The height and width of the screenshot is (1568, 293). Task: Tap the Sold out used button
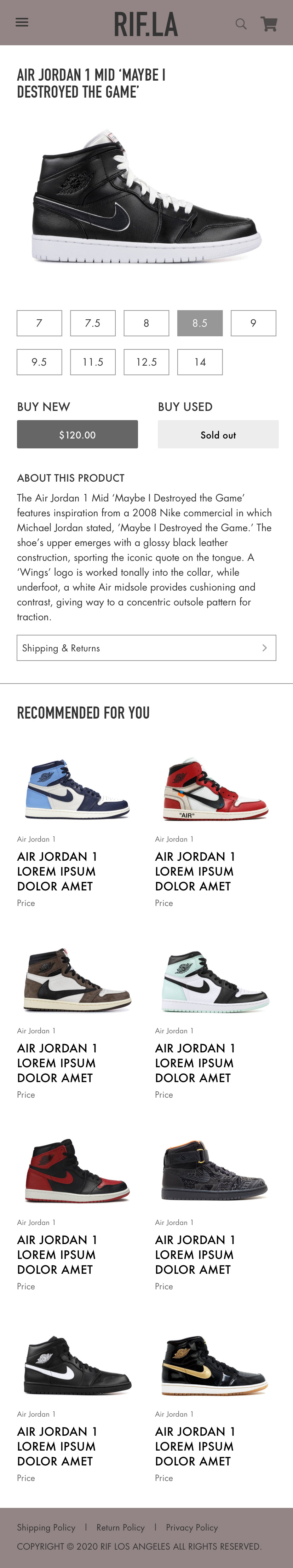click(218, 435)
